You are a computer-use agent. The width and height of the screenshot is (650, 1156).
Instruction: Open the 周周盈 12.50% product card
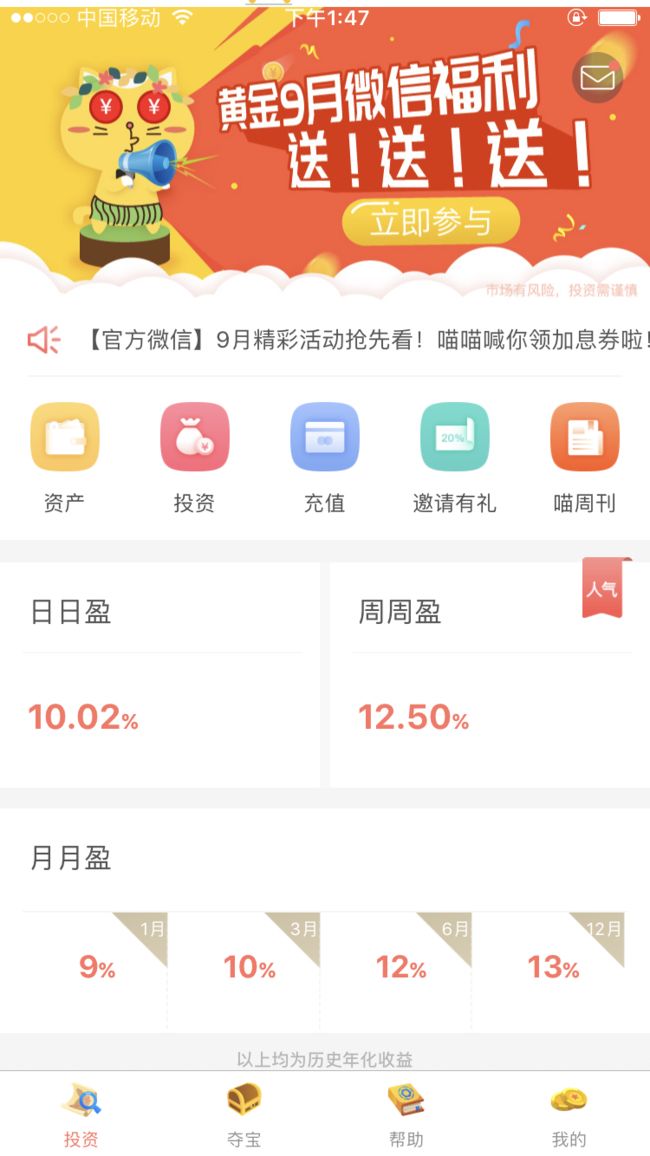[490, 675]
